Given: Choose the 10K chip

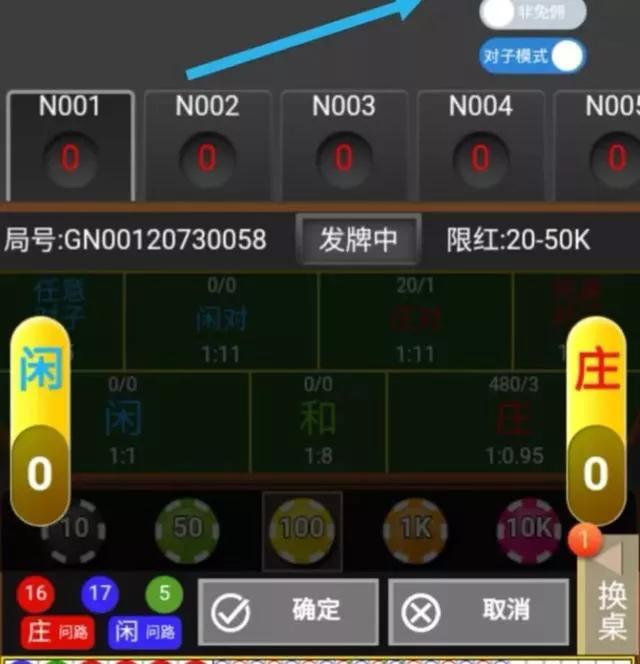Looking at the screenshot, I should (529, 528).
